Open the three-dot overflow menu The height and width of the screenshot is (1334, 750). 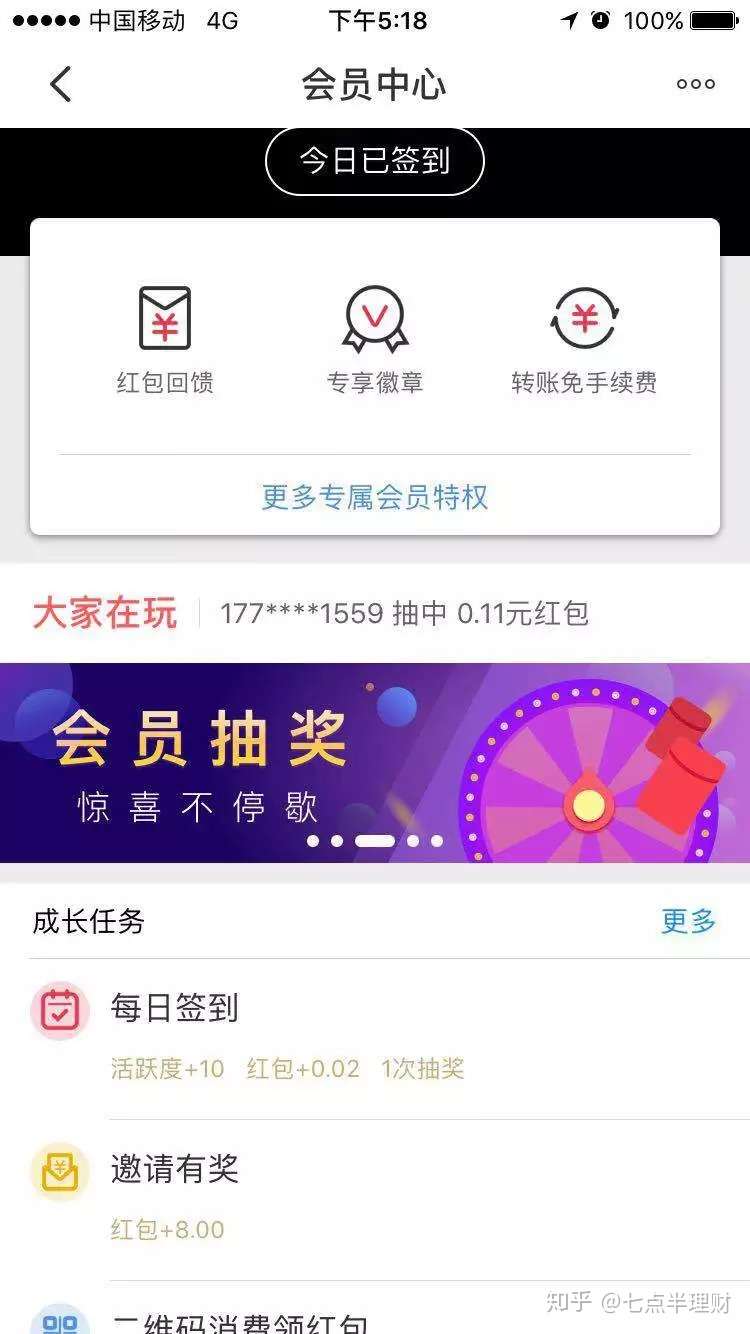(695, 84)
